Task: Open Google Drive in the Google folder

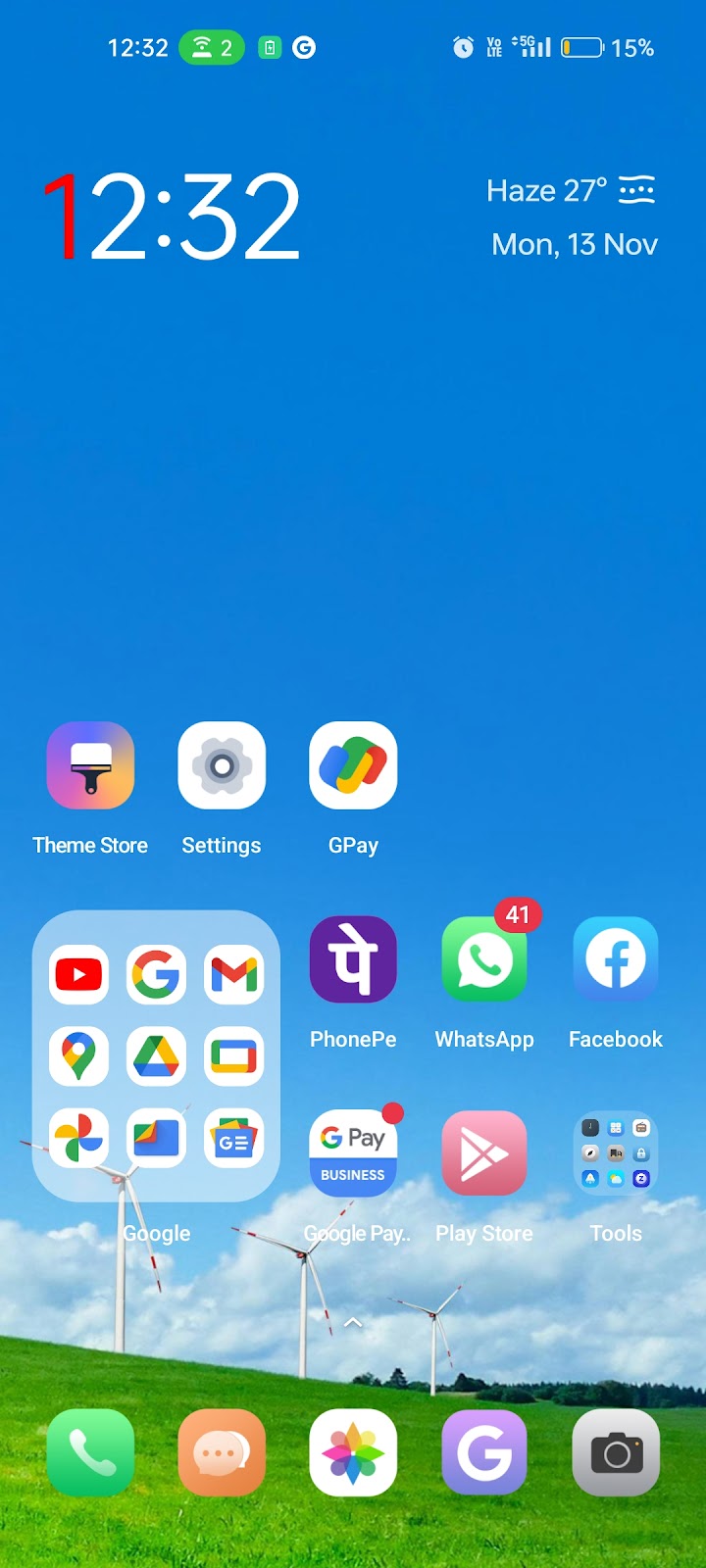Action: 157,1056
